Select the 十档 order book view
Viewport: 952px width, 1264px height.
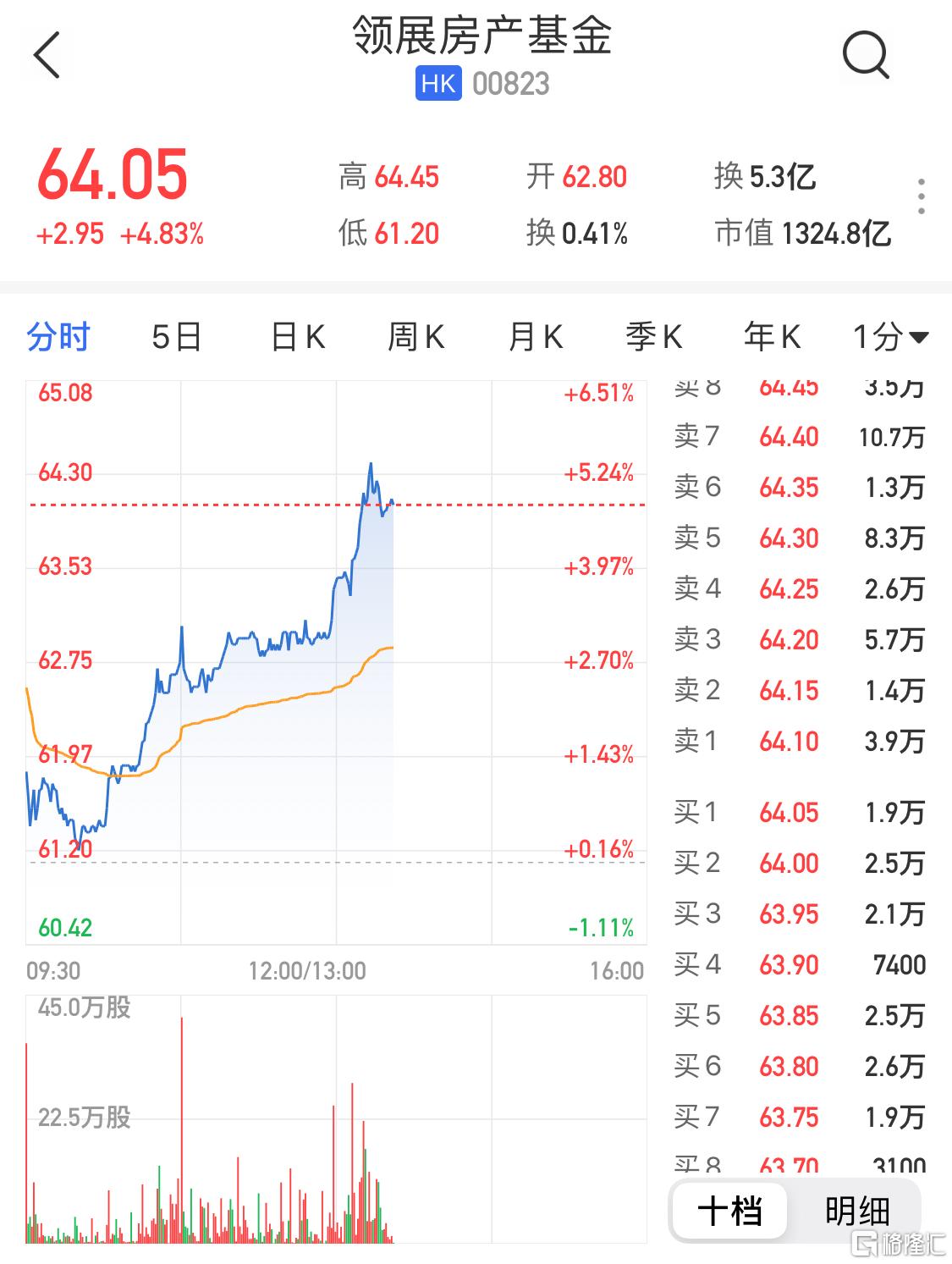730,1211
